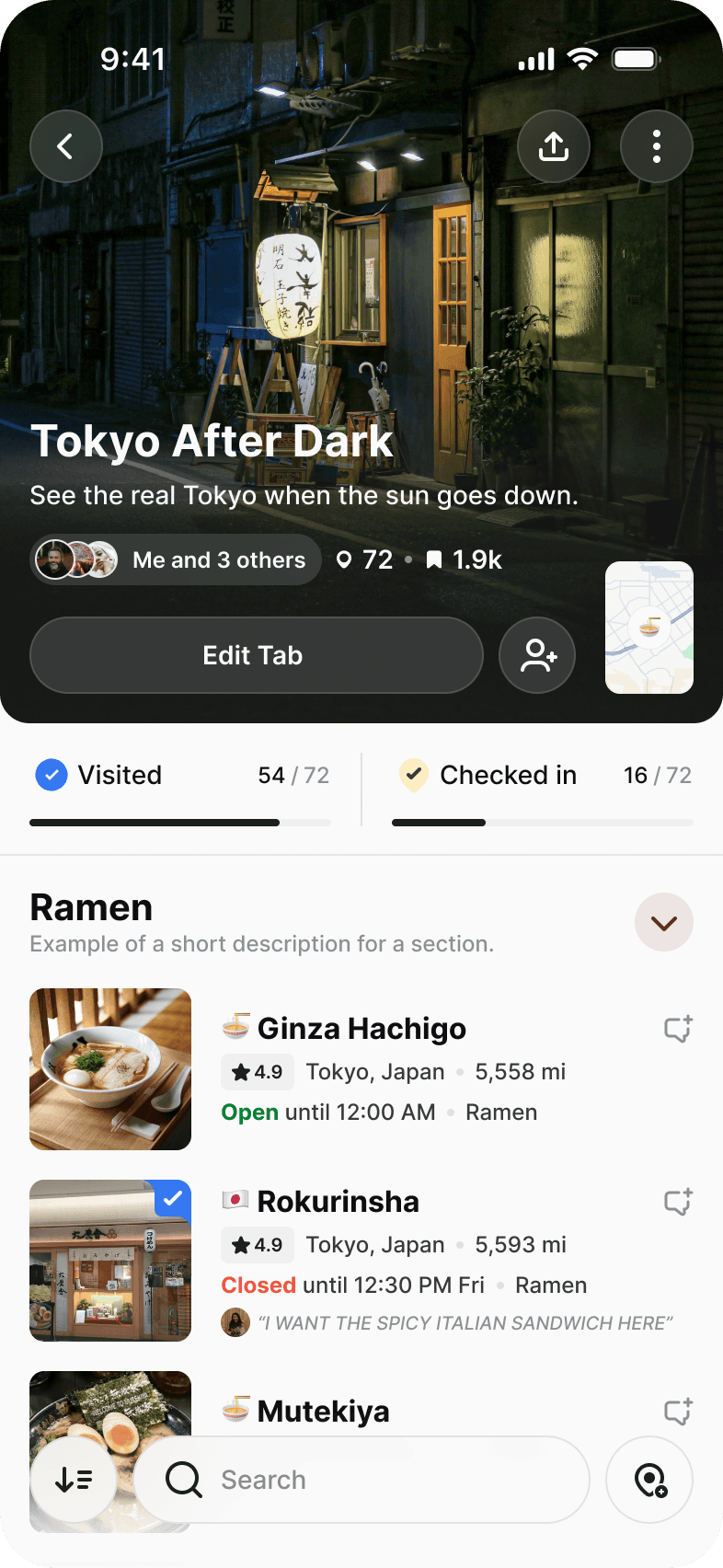
Task: Select the Checked in progress filter
Action: point(543,776)
